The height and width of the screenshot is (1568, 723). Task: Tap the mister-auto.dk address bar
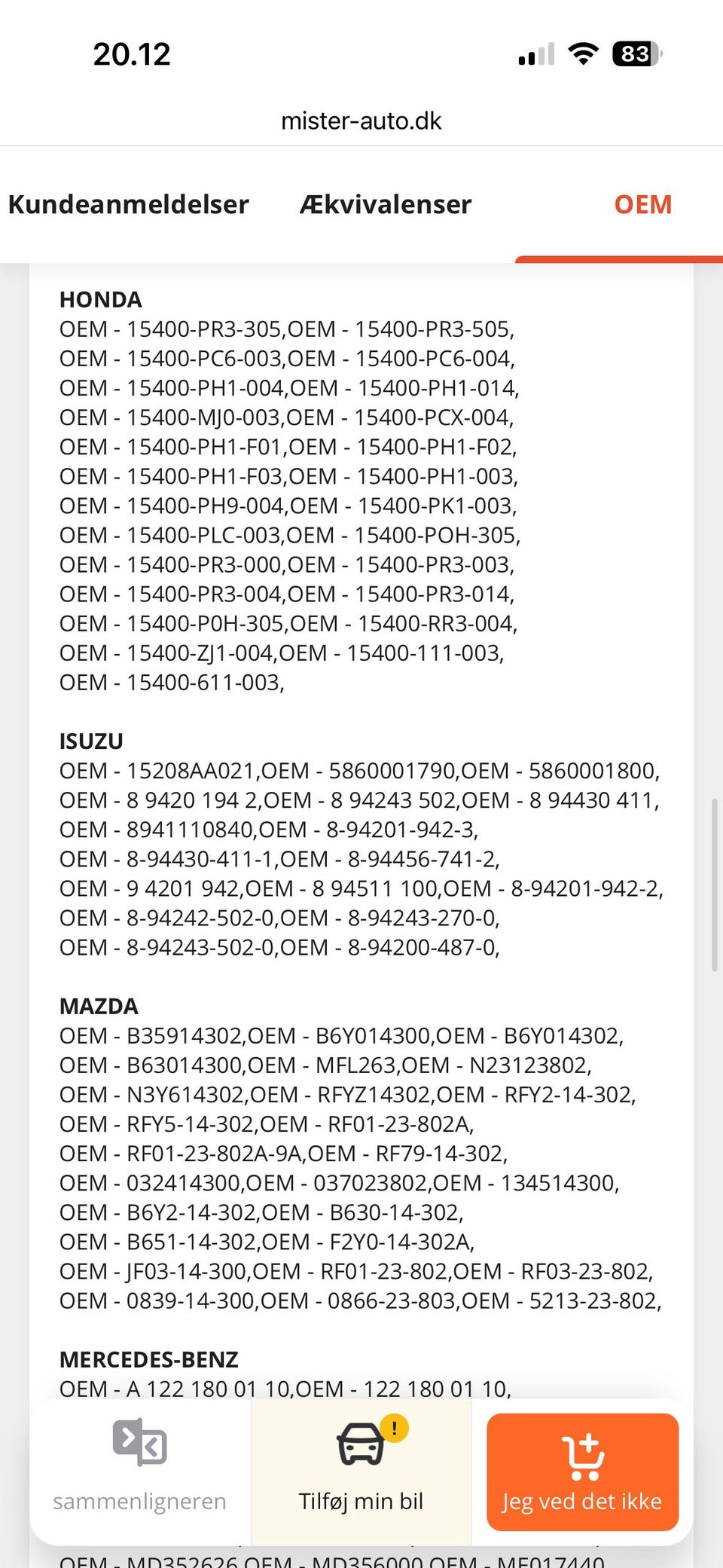361,121
